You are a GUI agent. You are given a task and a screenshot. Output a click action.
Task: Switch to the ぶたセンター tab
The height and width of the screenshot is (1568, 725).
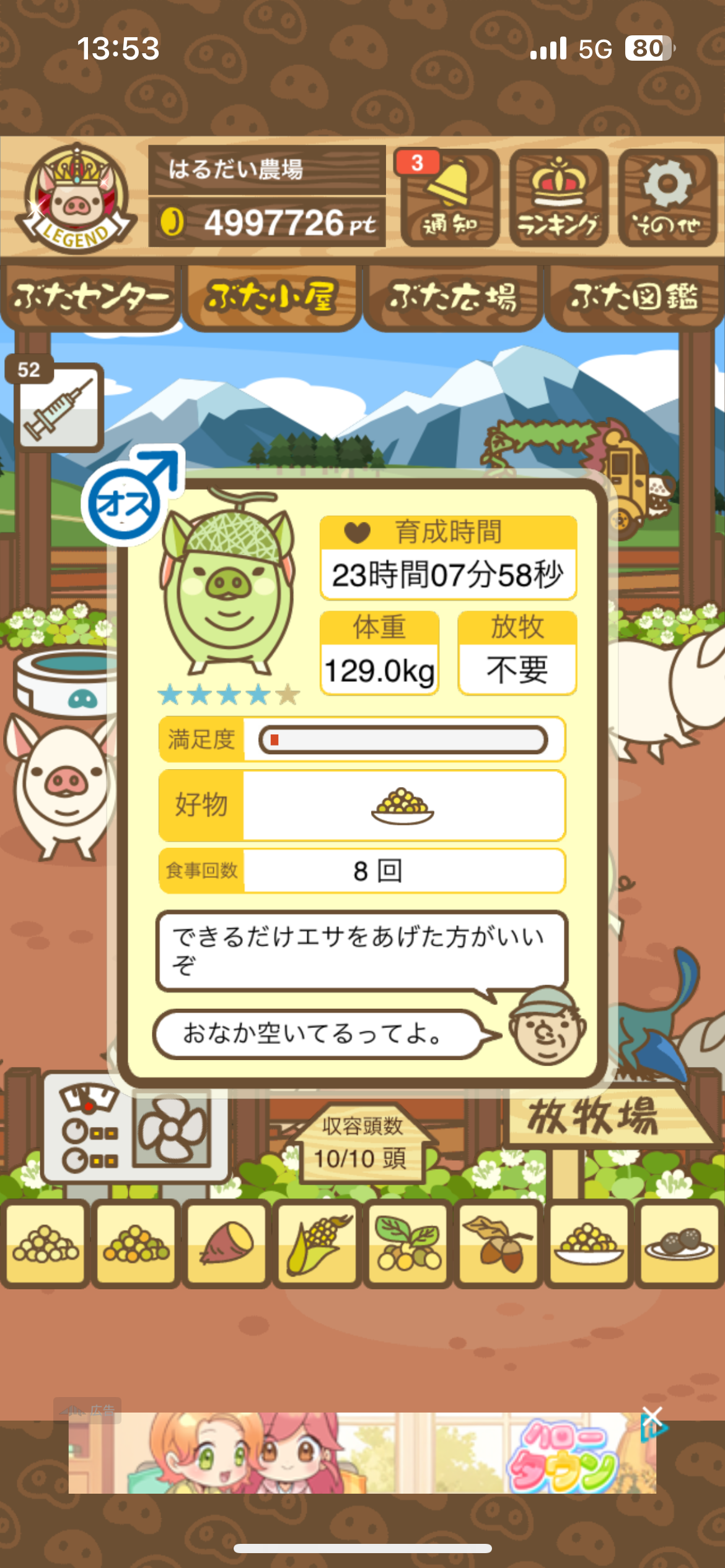[x=90, y=297]
